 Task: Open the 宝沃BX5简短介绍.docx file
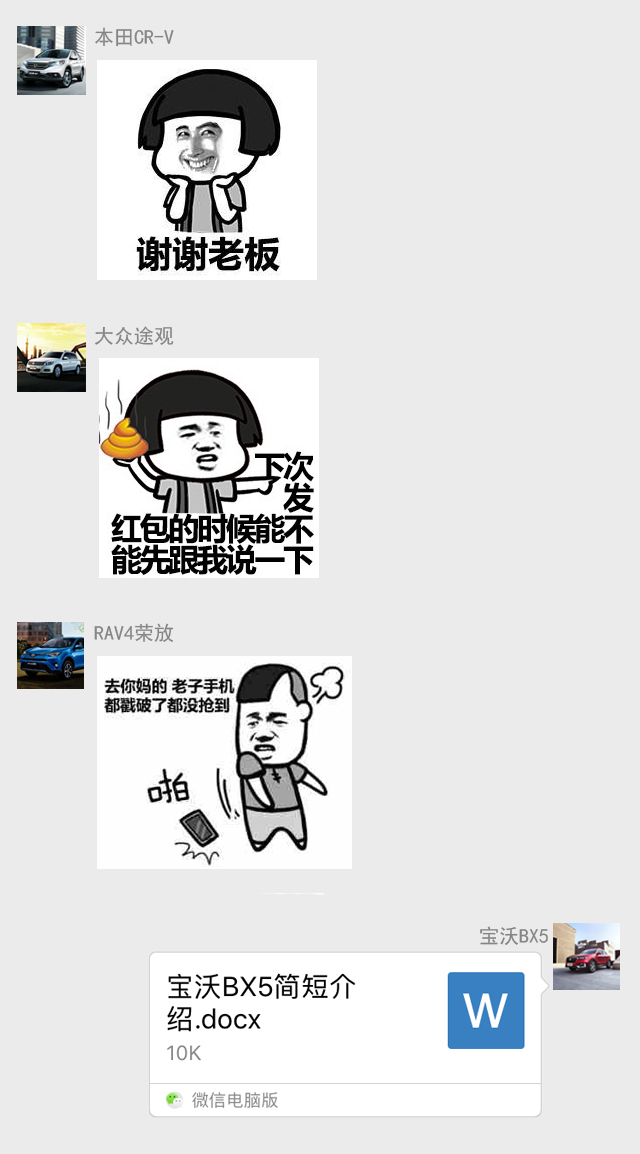[345, 1018]
